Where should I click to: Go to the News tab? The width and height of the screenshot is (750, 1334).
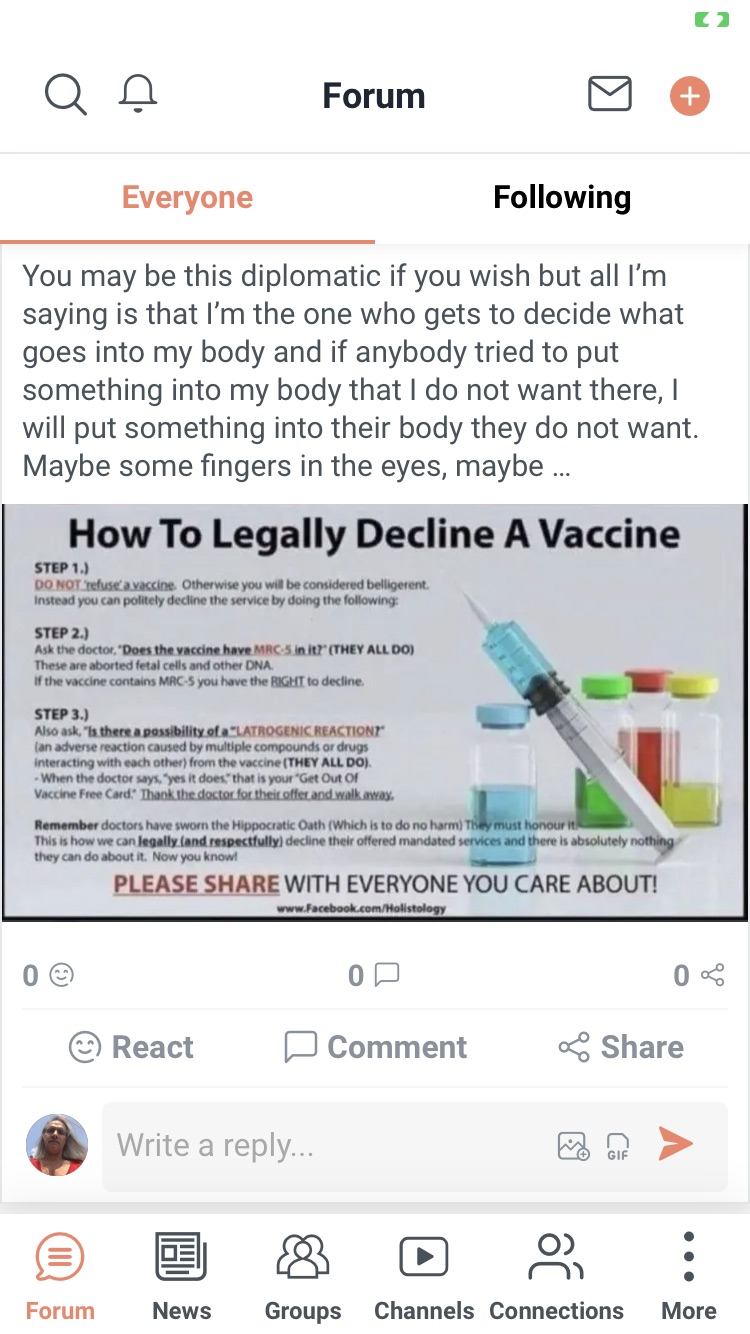(181, 1276)
